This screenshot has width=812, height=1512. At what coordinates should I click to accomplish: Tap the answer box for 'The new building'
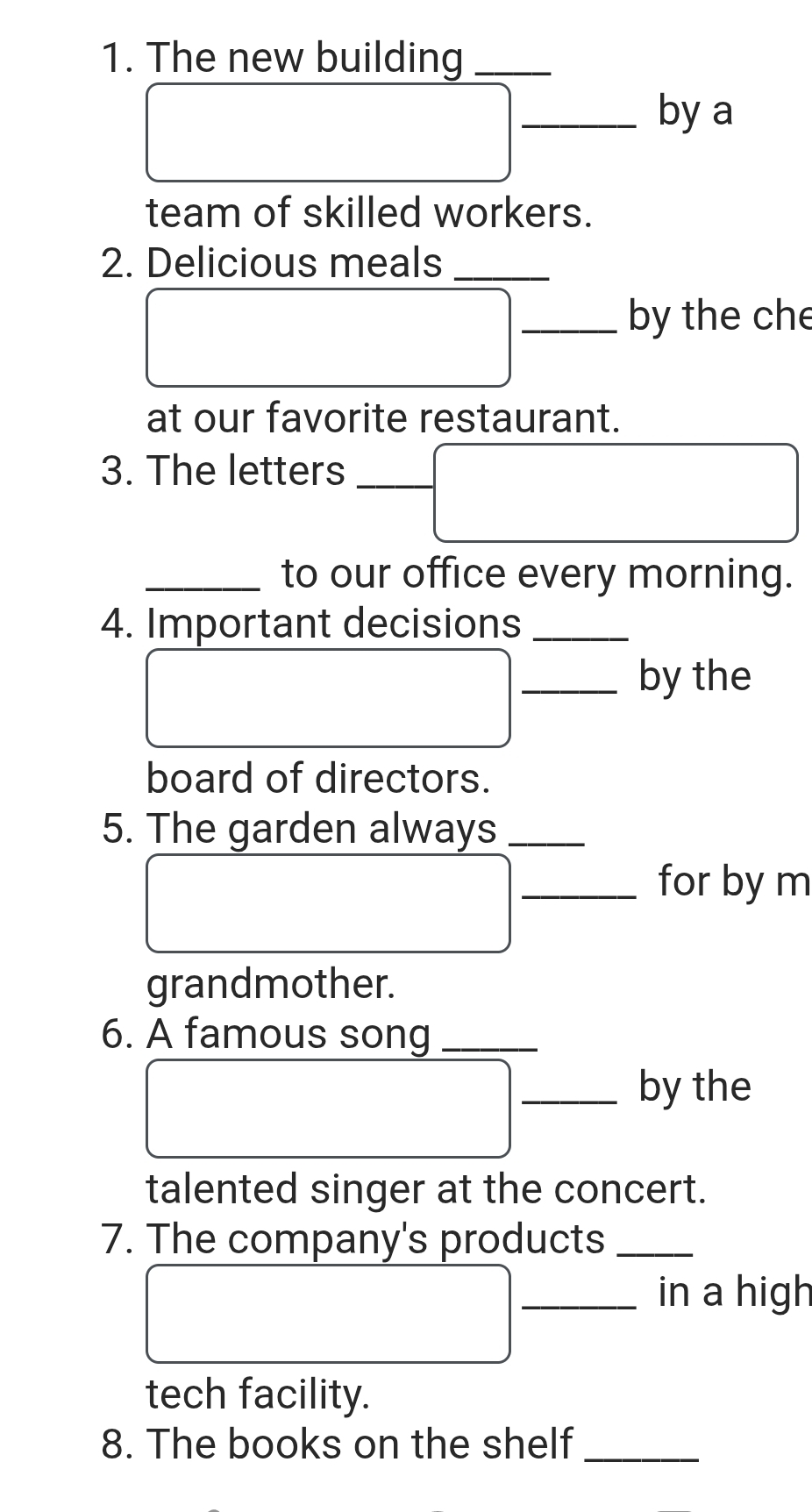[x=328, y=132]
